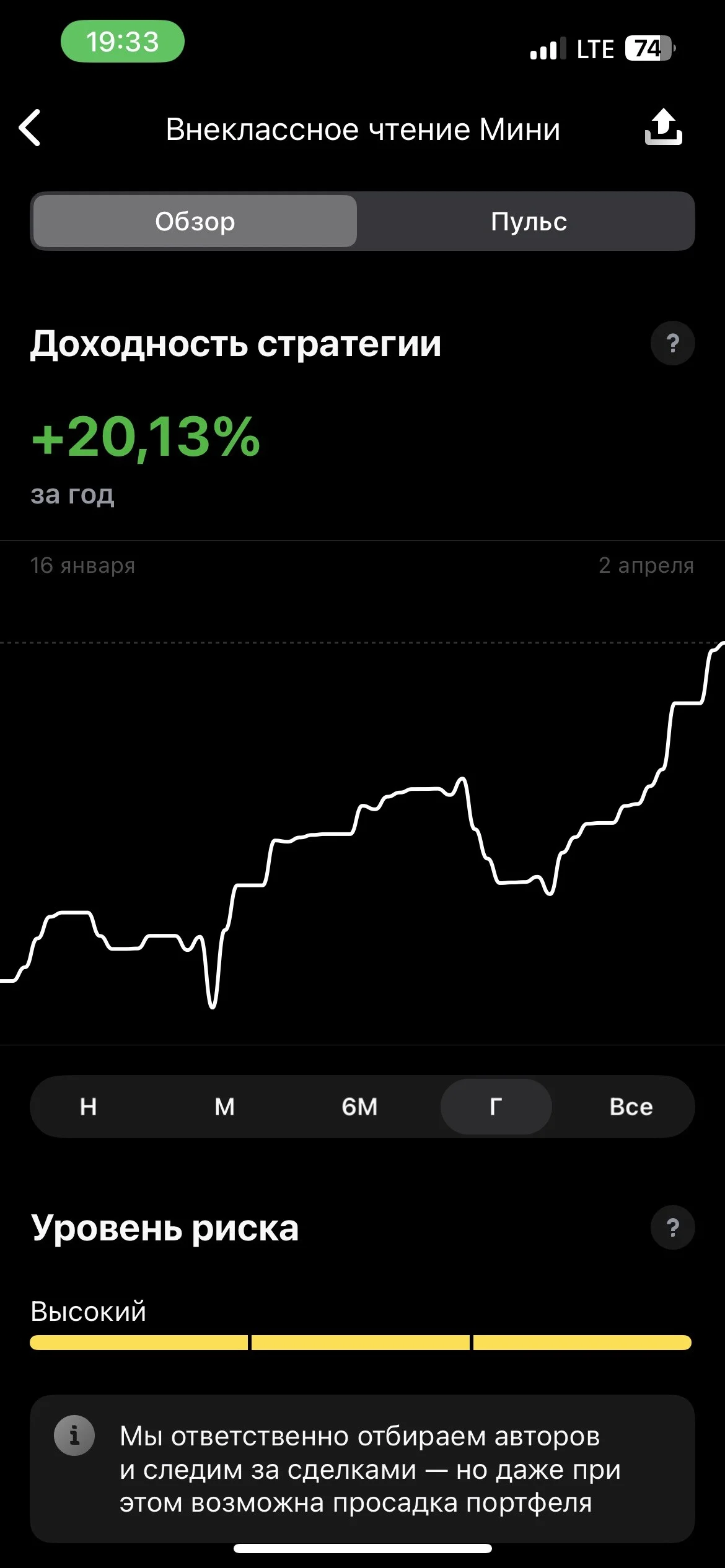Viewport: 725px width, 1568px height.
Task: Choose the year (Г) period
Action: (496, 1106)
